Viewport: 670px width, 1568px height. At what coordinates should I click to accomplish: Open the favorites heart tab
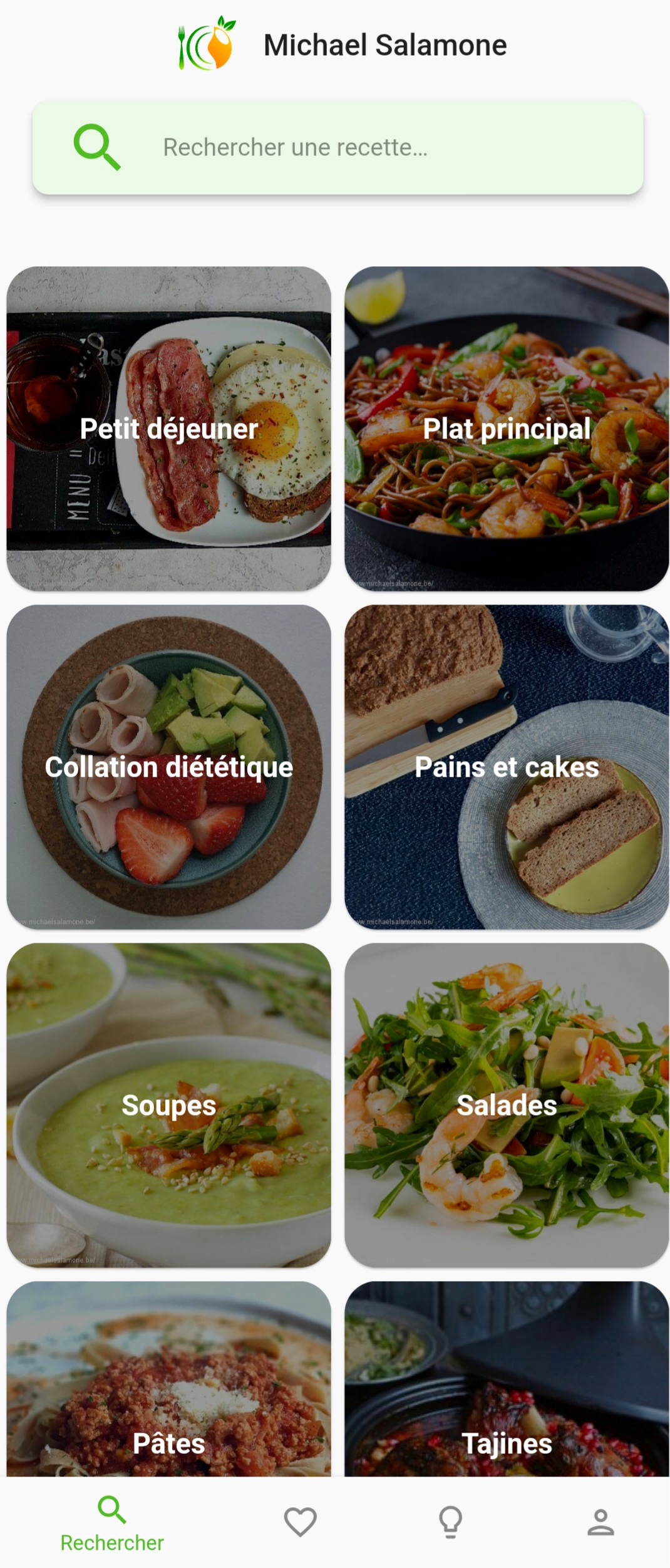pyautogui.click(x=301, y=1522)
